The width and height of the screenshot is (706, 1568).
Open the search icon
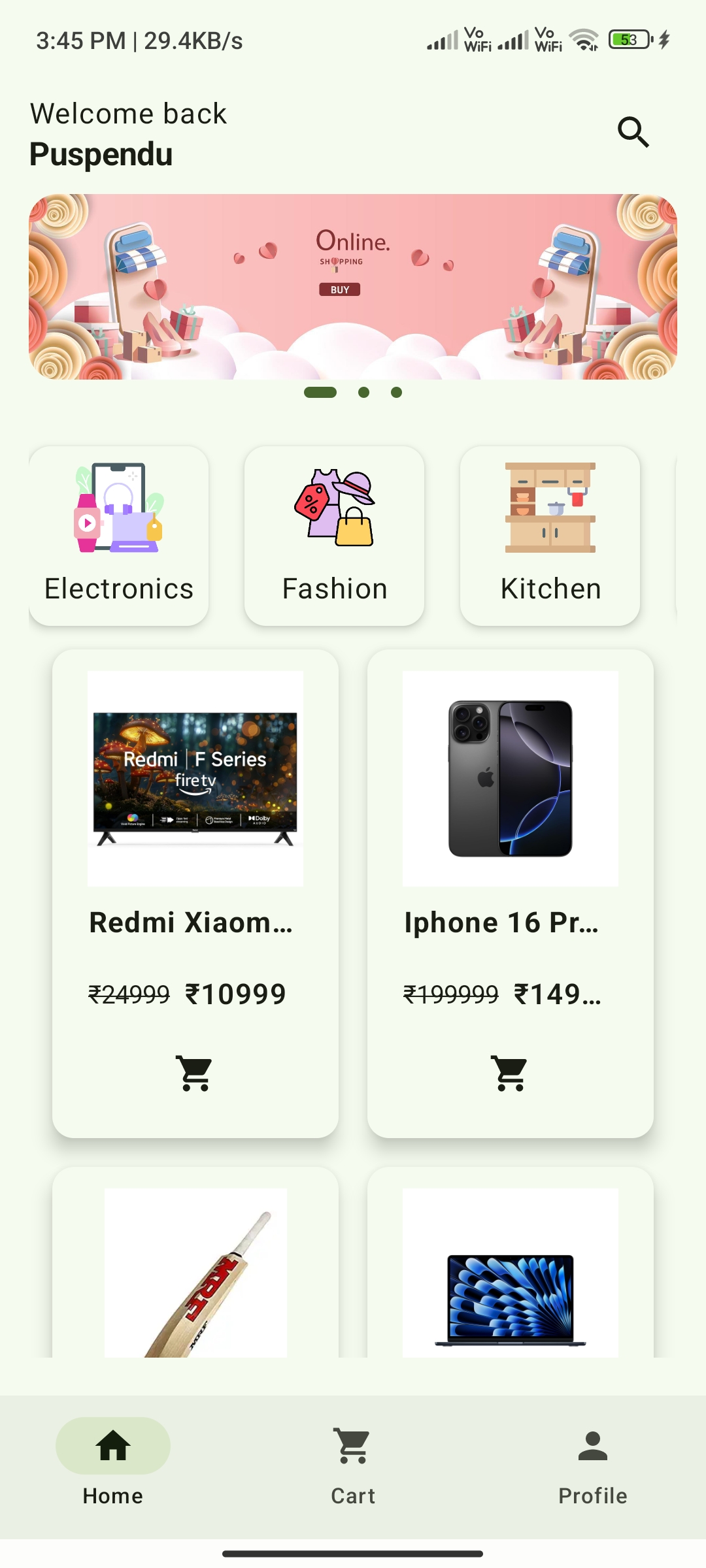[x=633, y=133]
